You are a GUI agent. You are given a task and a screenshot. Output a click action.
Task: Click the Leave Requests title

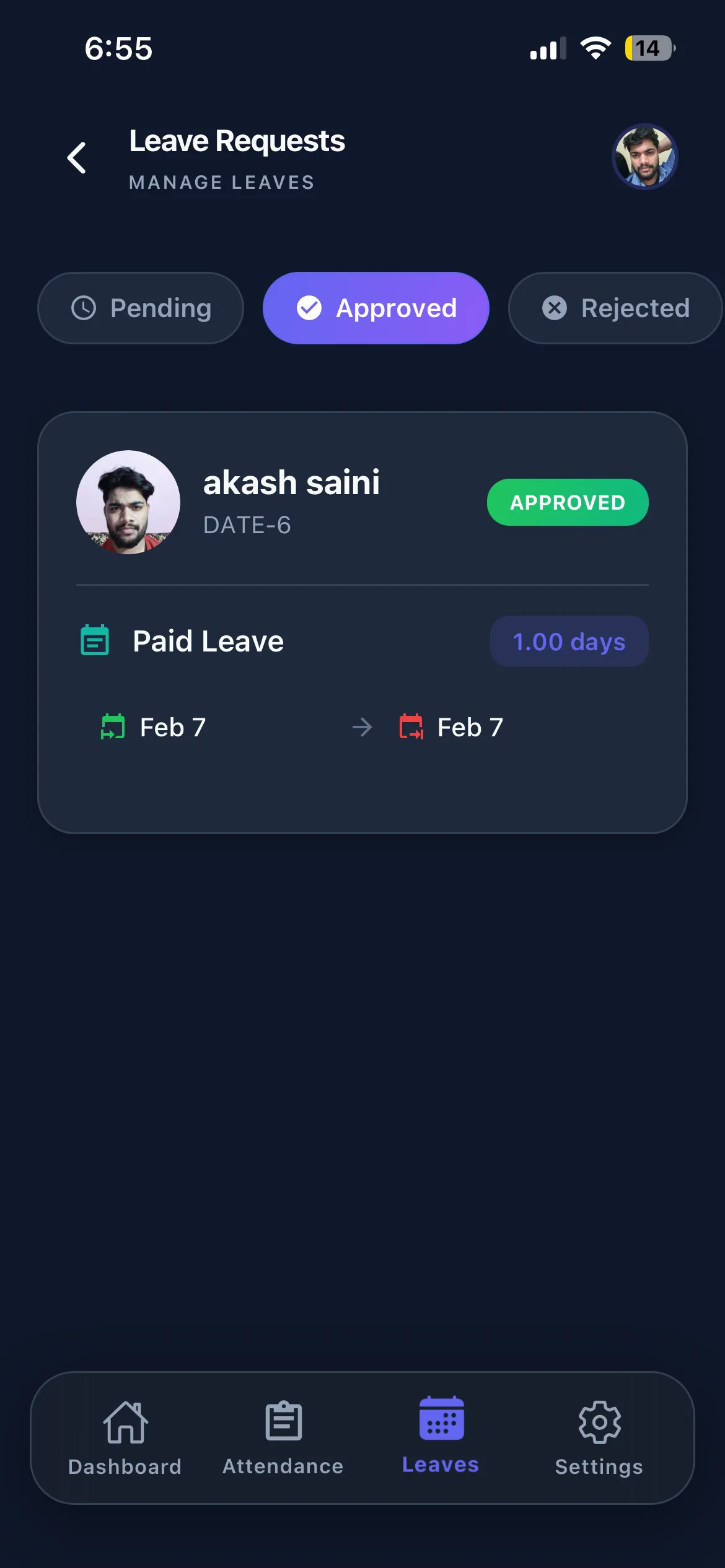pyautogui.click(x=237, y=141)
